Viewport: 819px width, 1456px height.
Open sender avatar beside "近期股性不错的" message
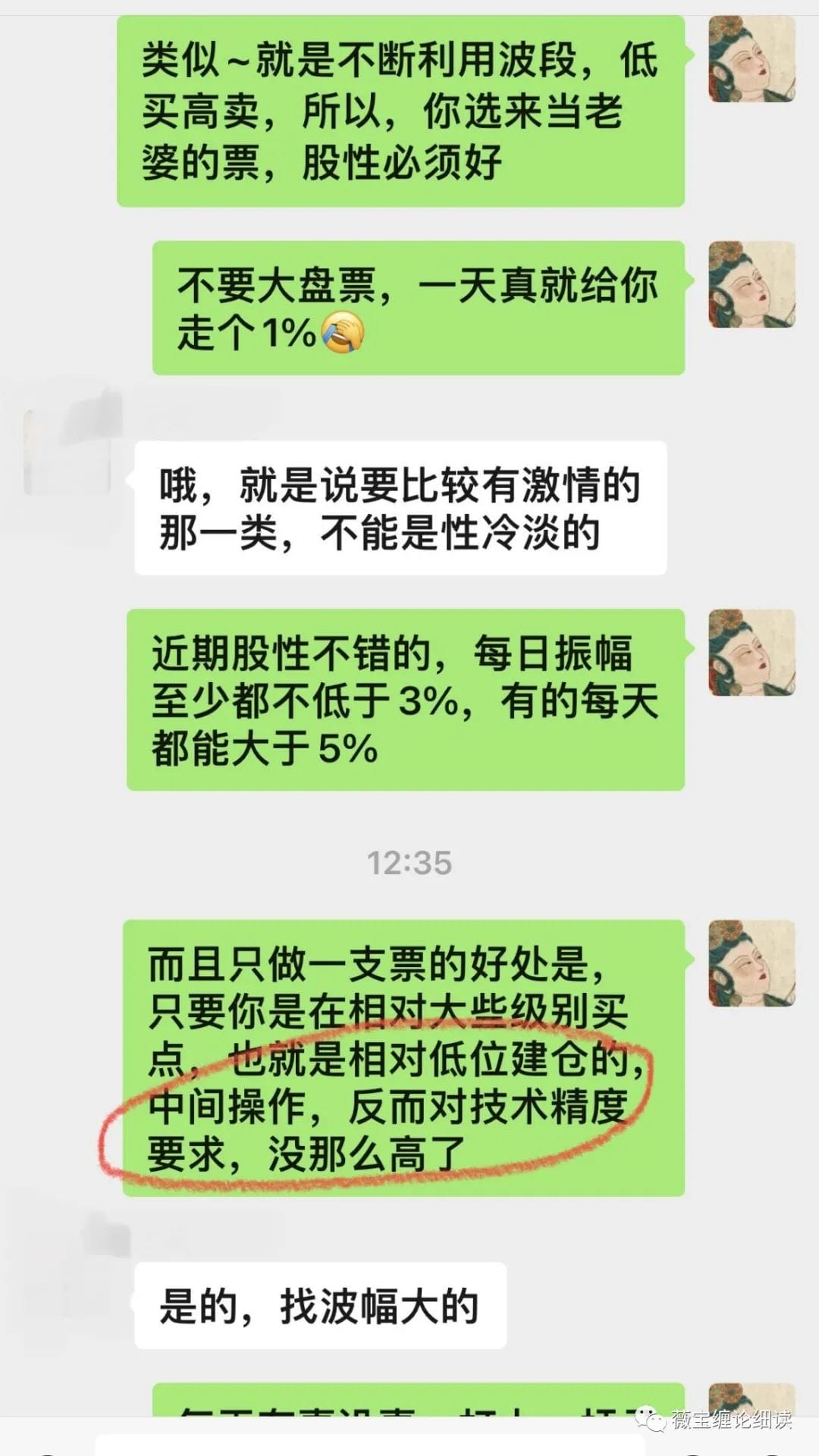(752, 653)
